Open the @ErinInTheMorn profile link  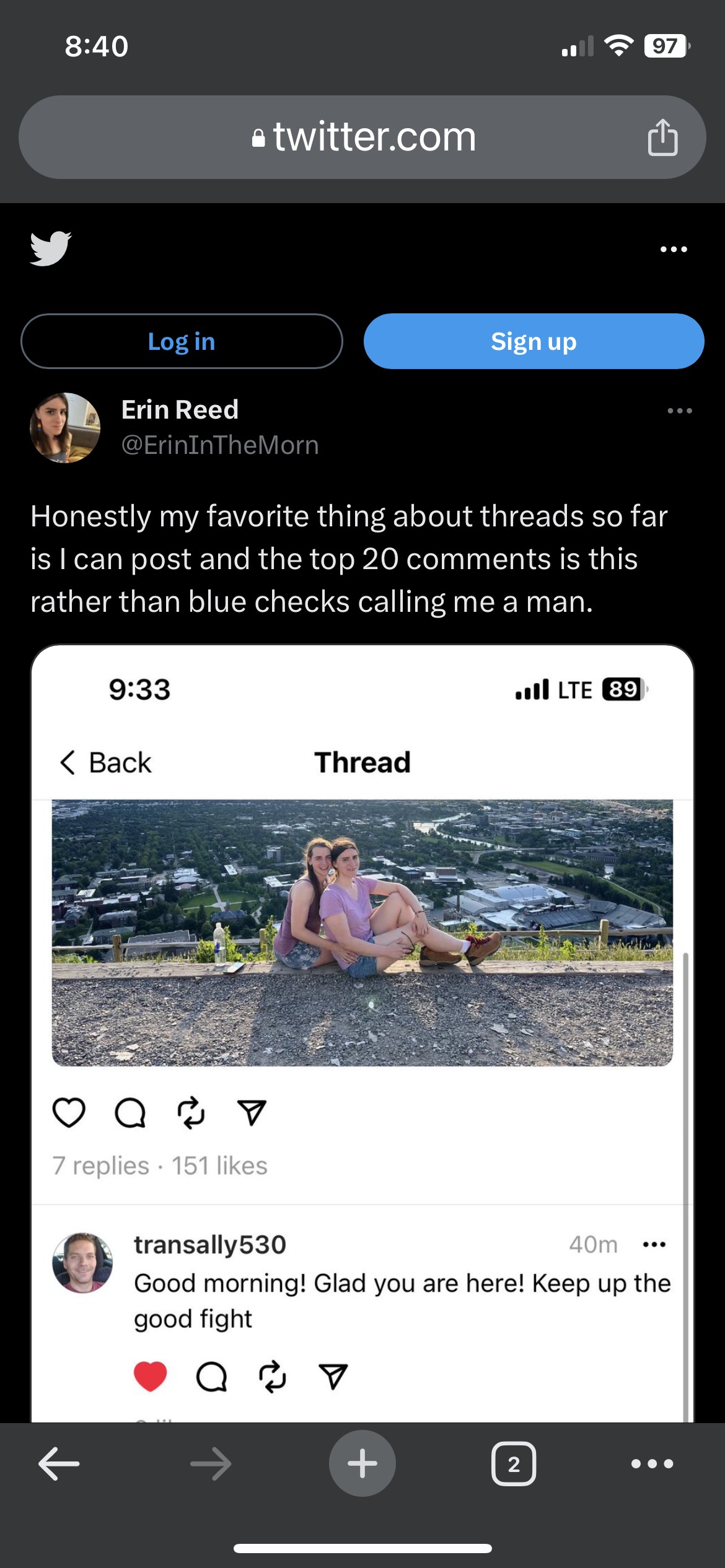tap(220, 445)
